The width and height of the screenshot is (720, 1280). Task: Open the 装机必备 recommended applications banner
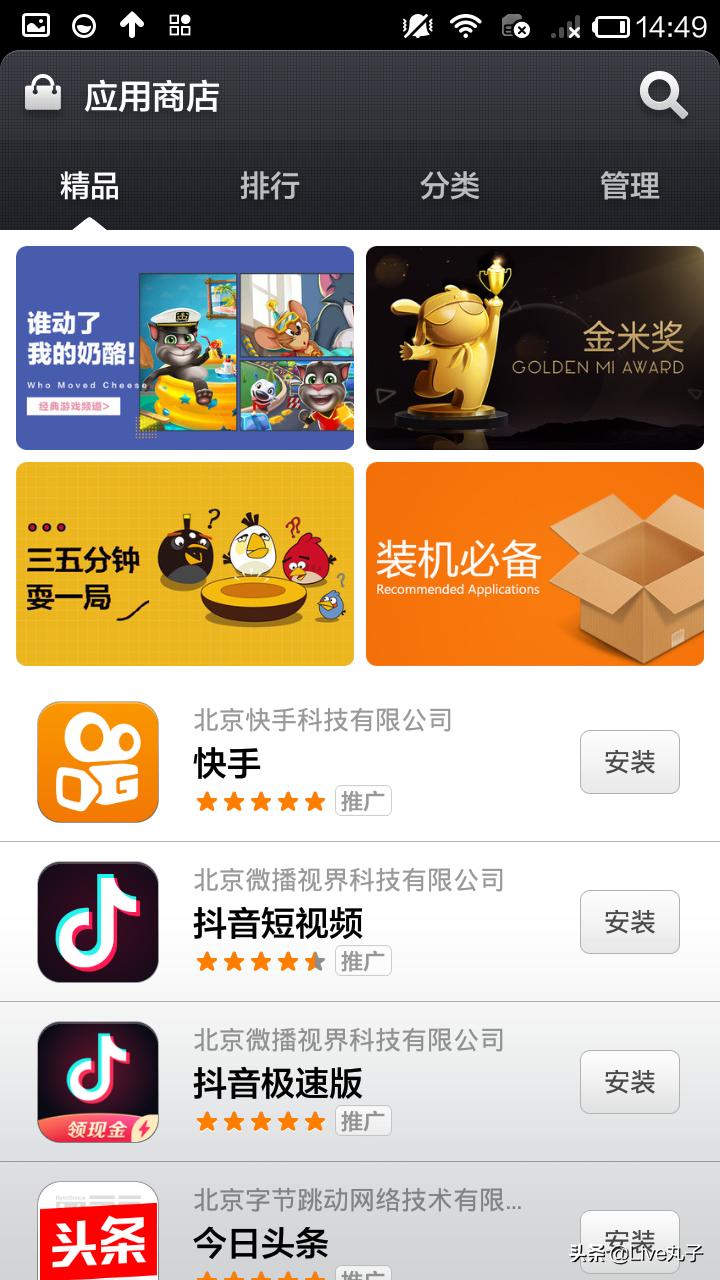535,564
